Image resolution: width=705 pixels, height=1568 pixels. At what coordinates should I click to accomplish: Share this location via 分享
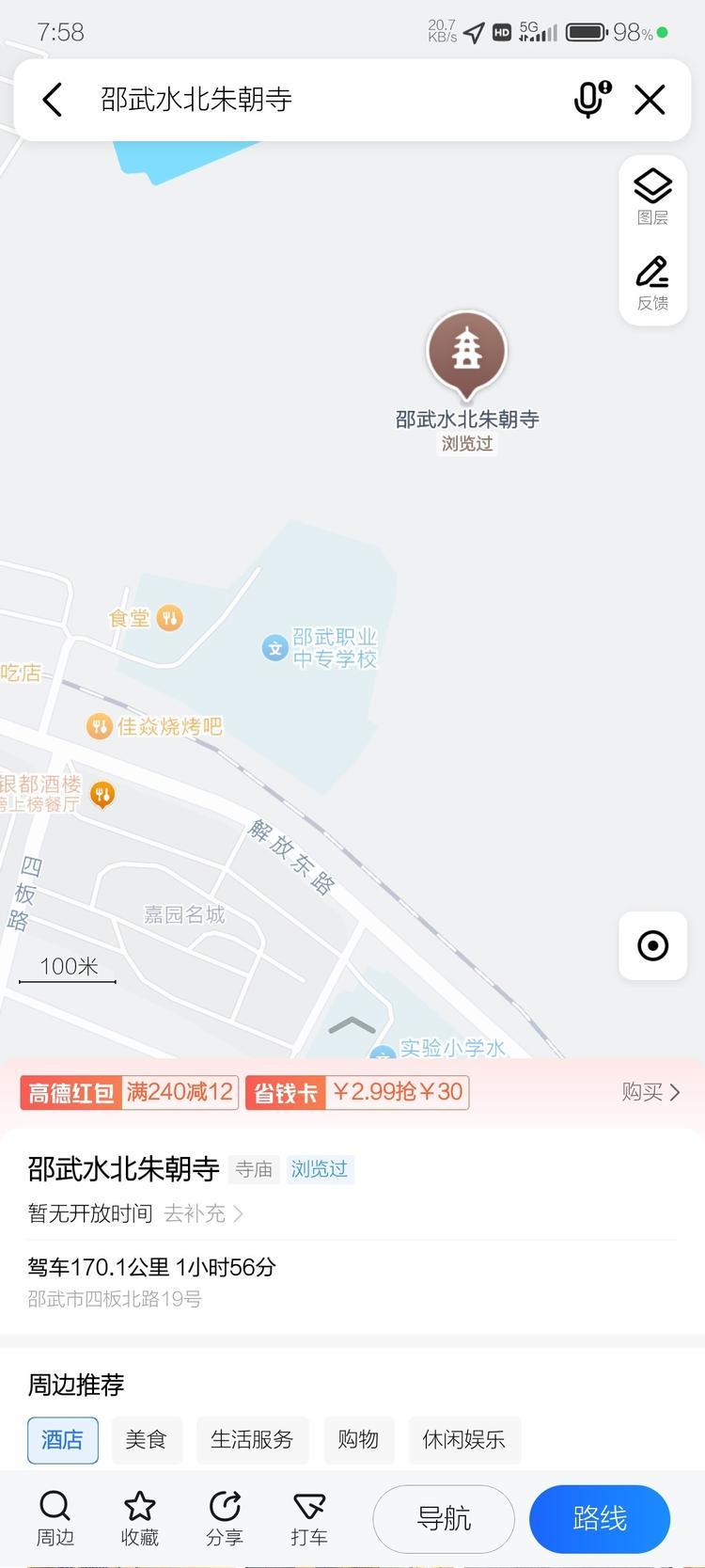pos(224,1517)
